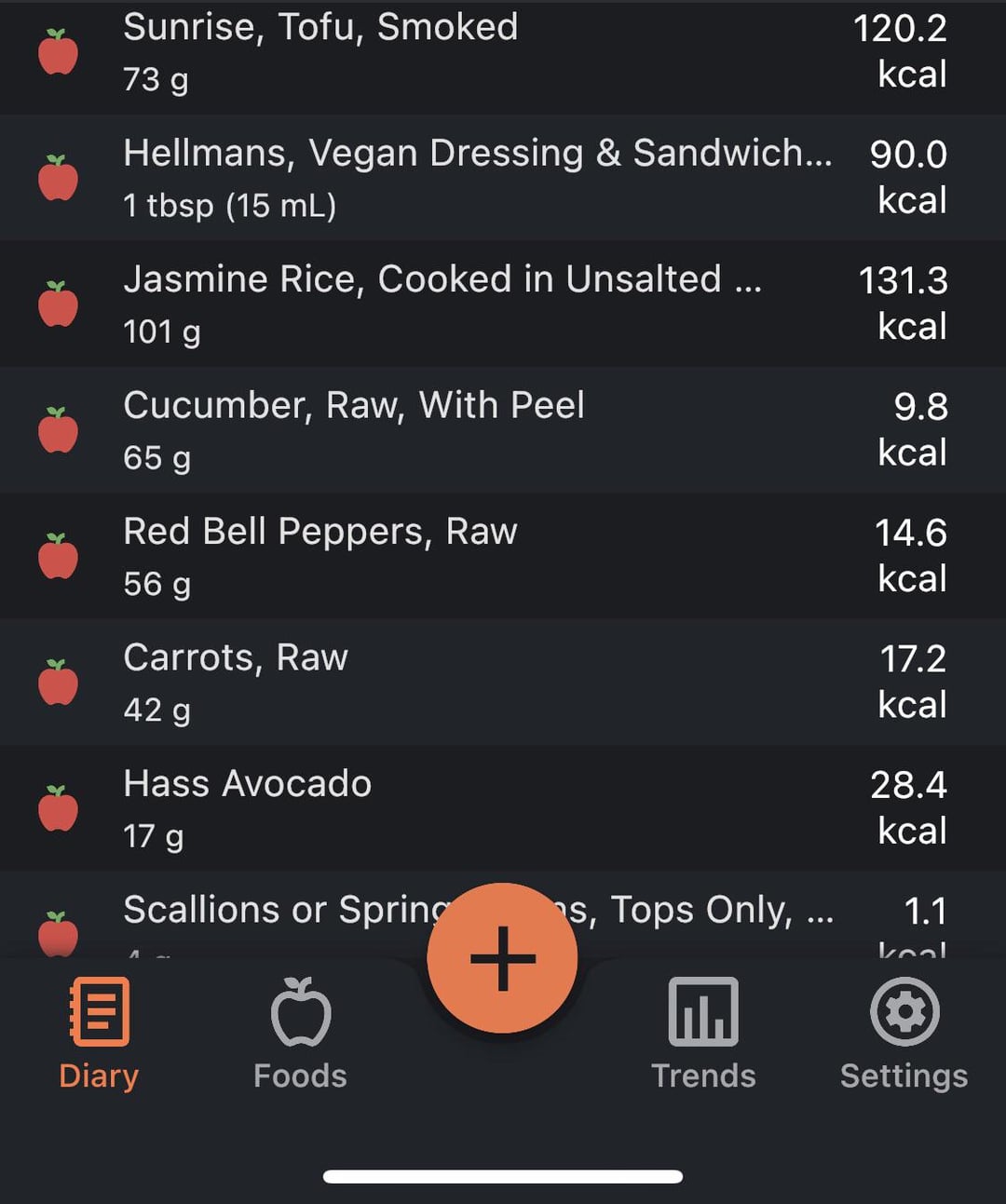
Task: Open the Carrots, Raw entry
Action: (x=503, y=683)
